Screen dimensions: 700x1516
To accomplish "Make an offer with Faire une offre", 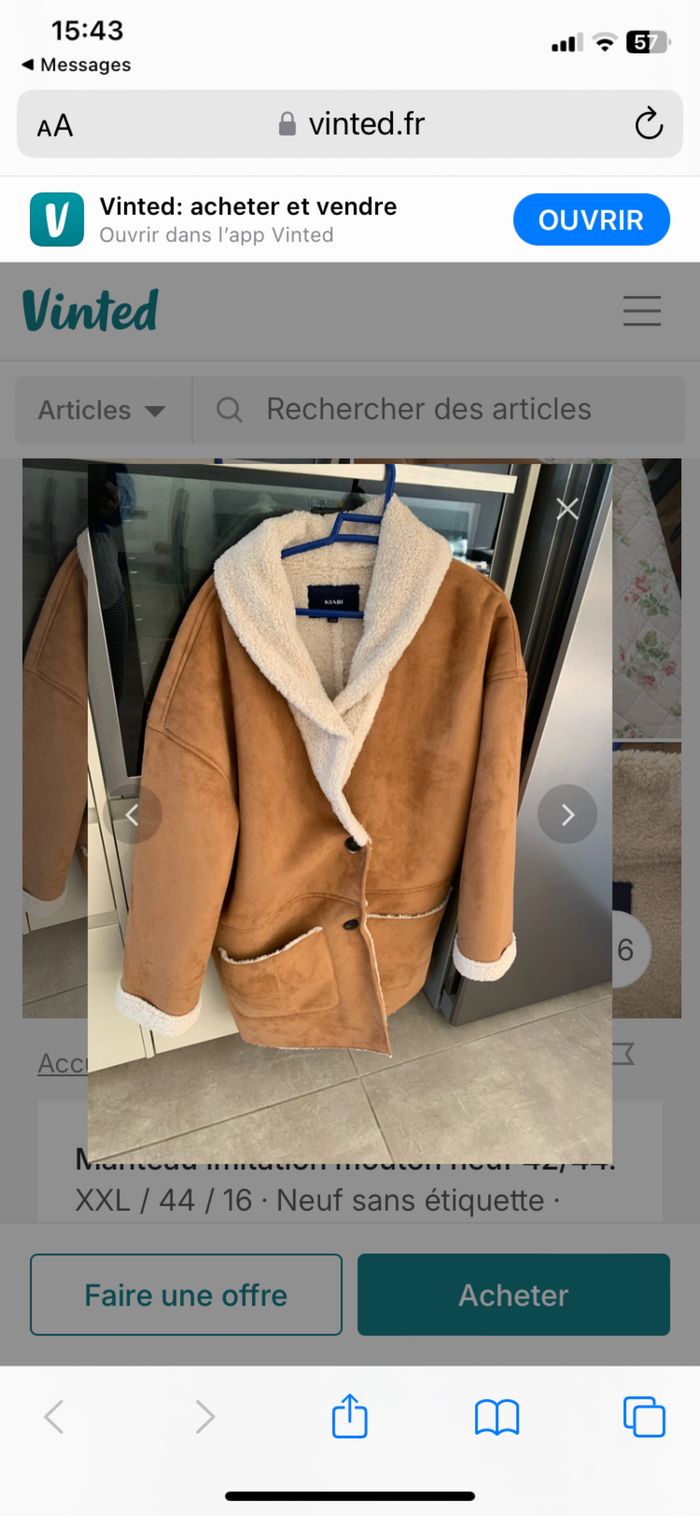I will (x=186, y=1295).
